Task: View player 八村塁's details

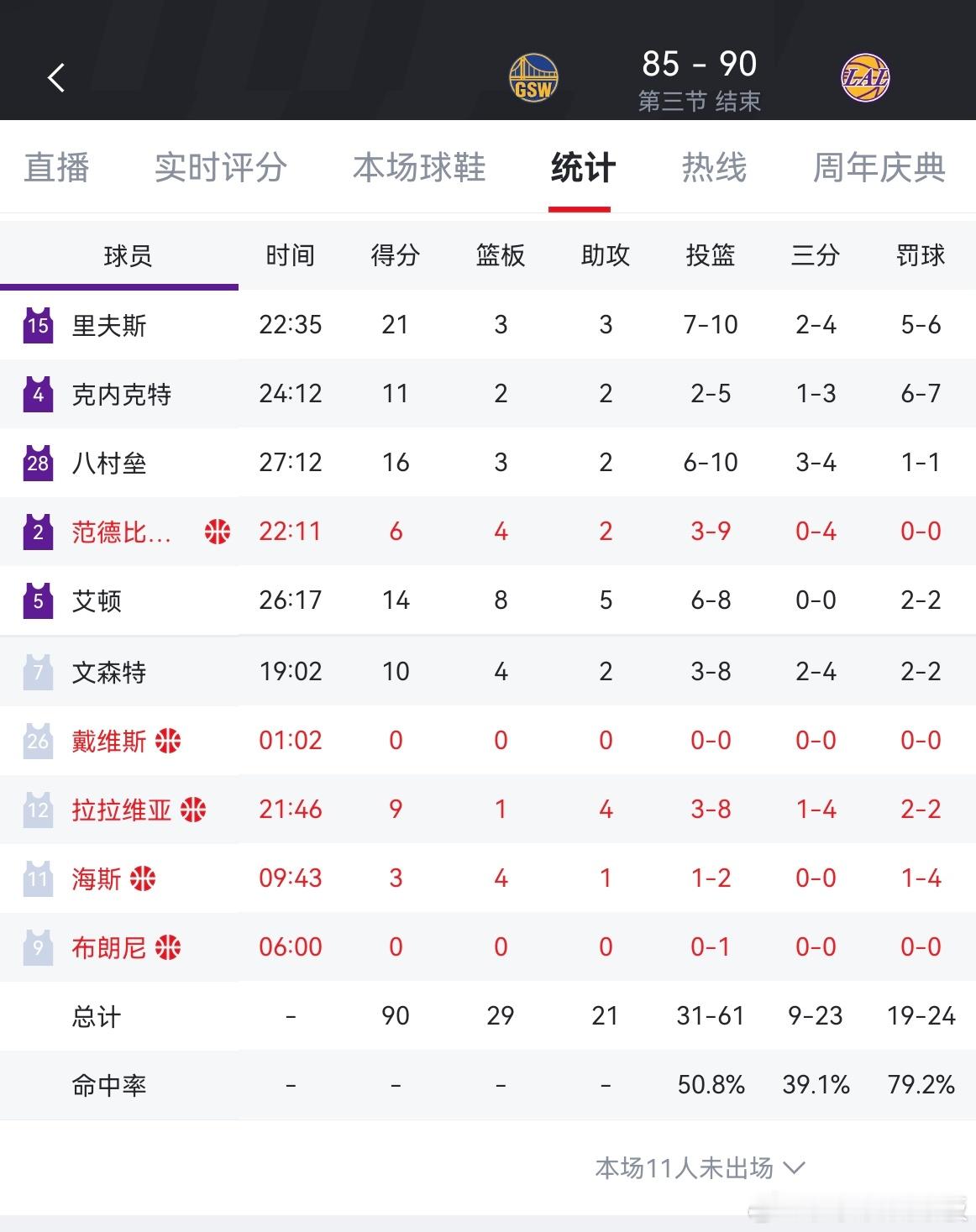Action: coord(109,463)
